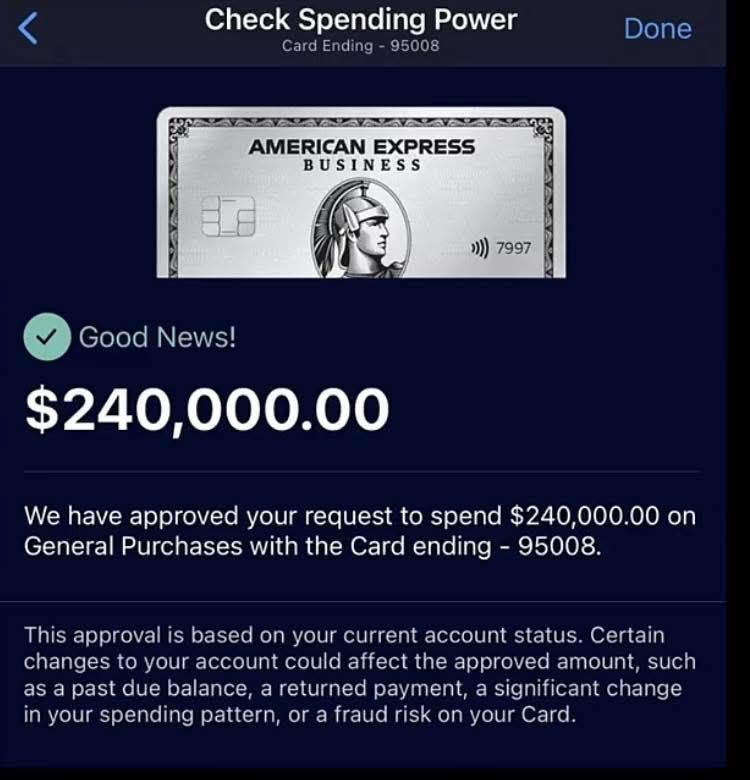The image size is (750, 780).
Task: Tap Done to close Check Spending Power
Action: (x=657, y=29)
